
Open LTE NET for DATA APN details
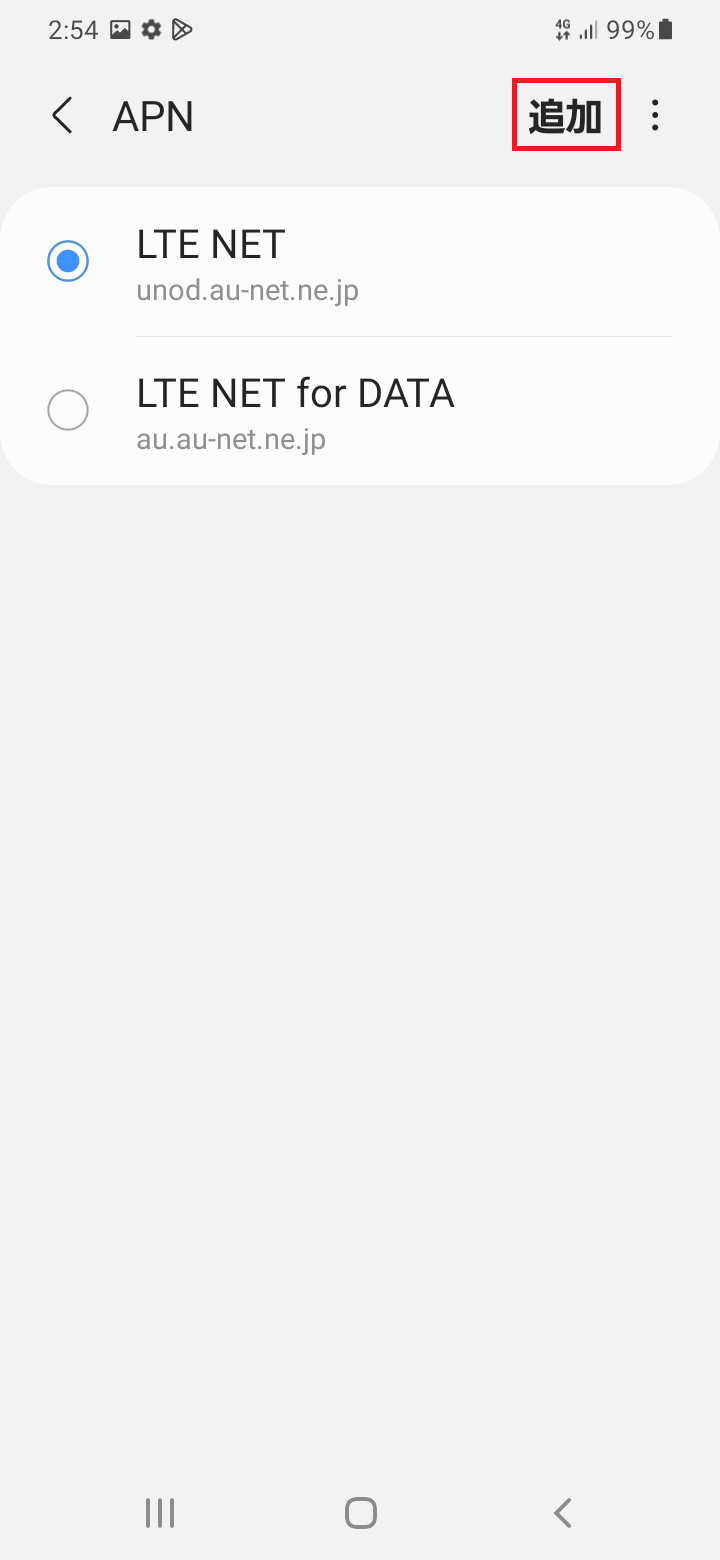pyautogui.click(x=400, y=411)
